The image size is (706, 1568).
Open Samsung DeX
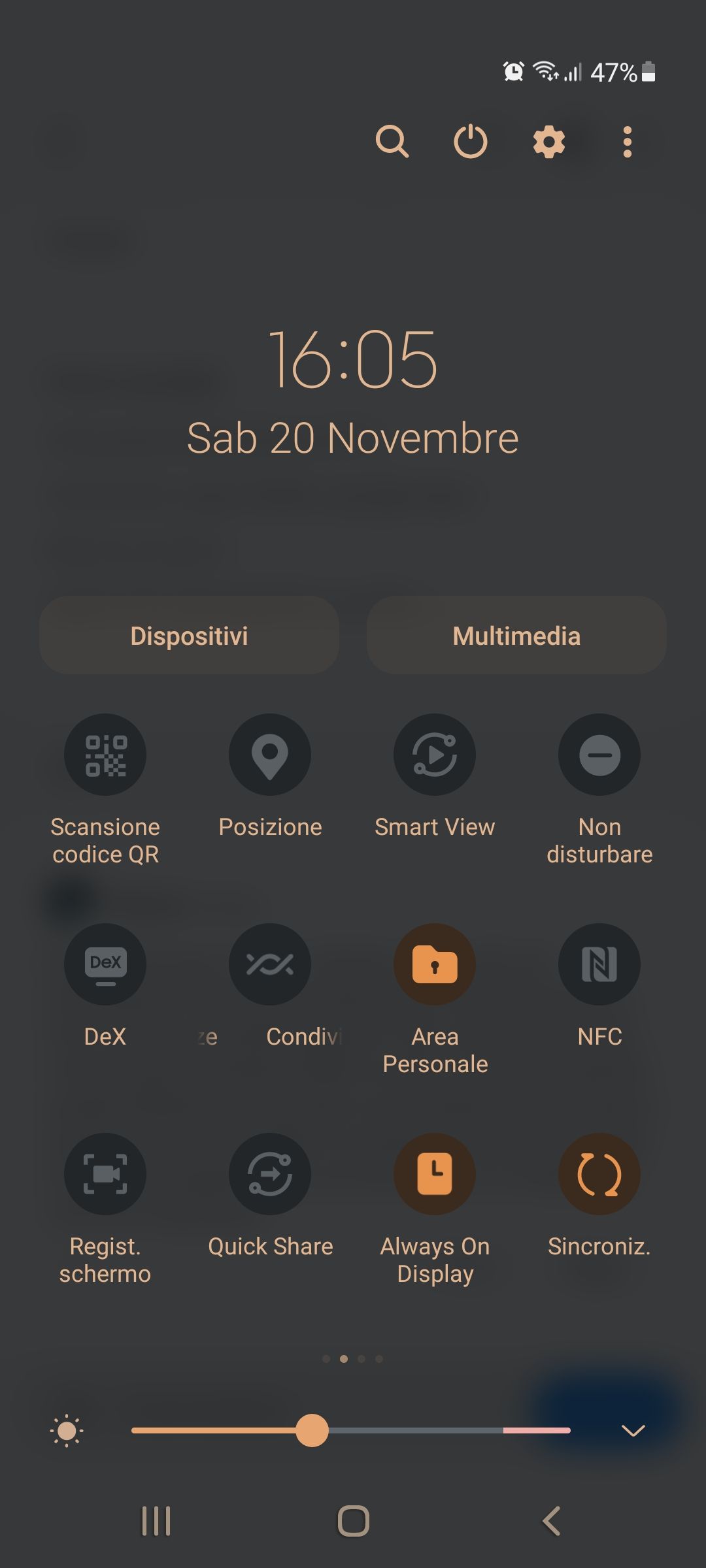[x=105, y=964]
